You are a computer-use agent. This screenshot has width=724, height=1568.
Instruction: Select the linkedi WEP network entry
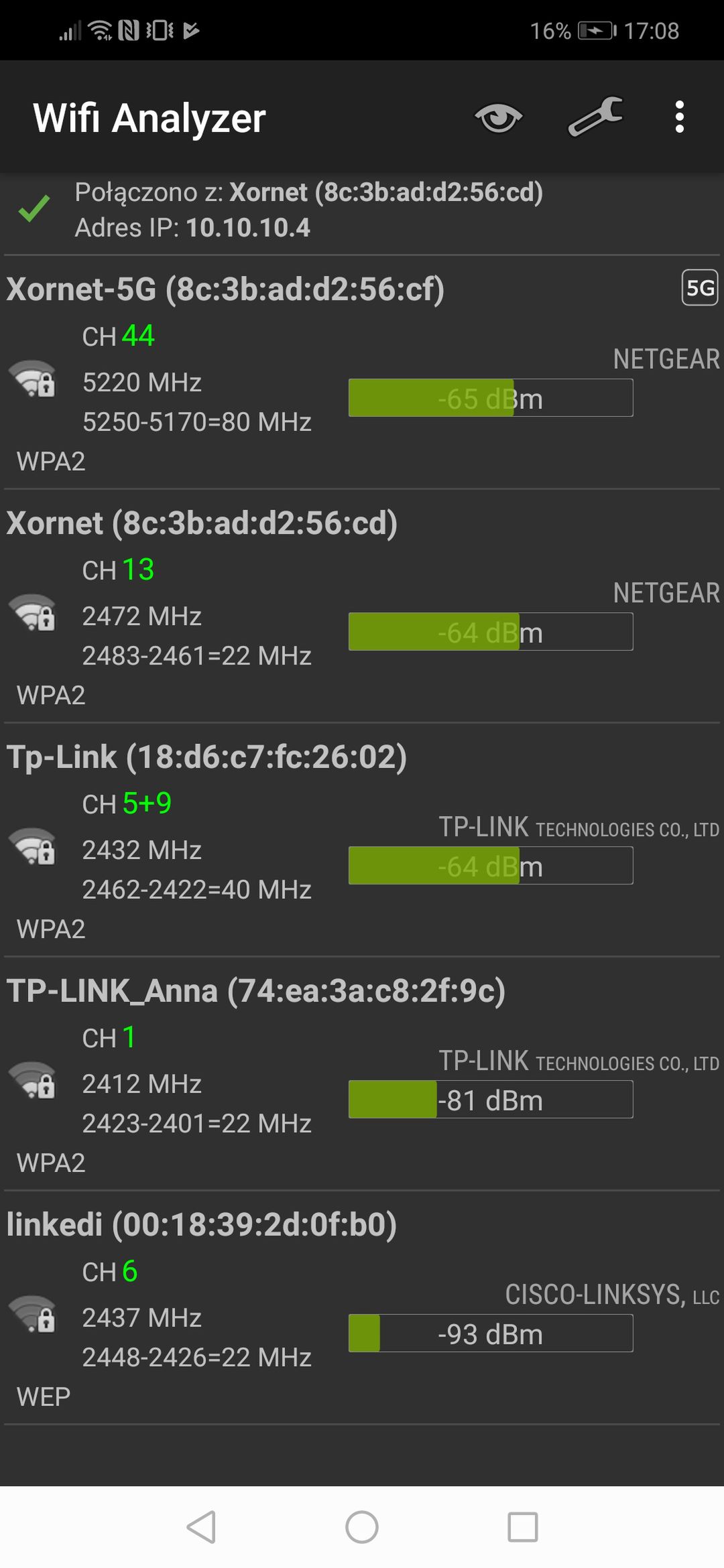click(x=362, y=1308)
